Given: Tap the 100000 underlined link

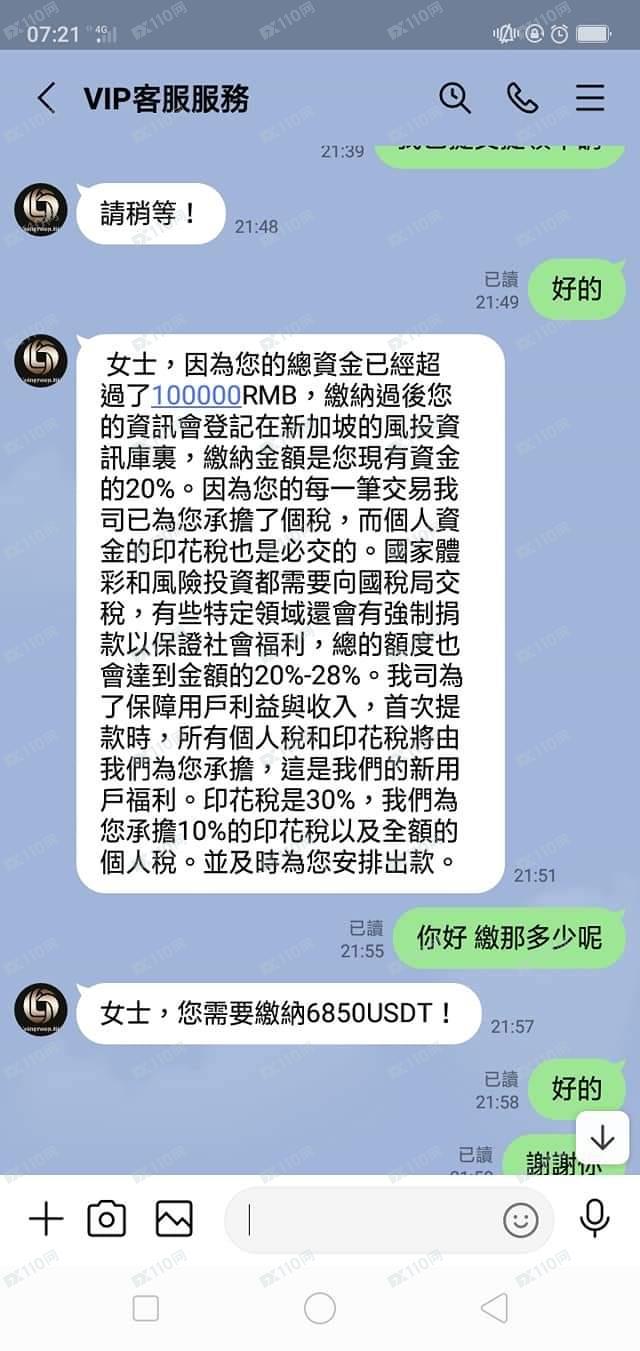Looking at the screenshot, I should (x=196, y=395).
